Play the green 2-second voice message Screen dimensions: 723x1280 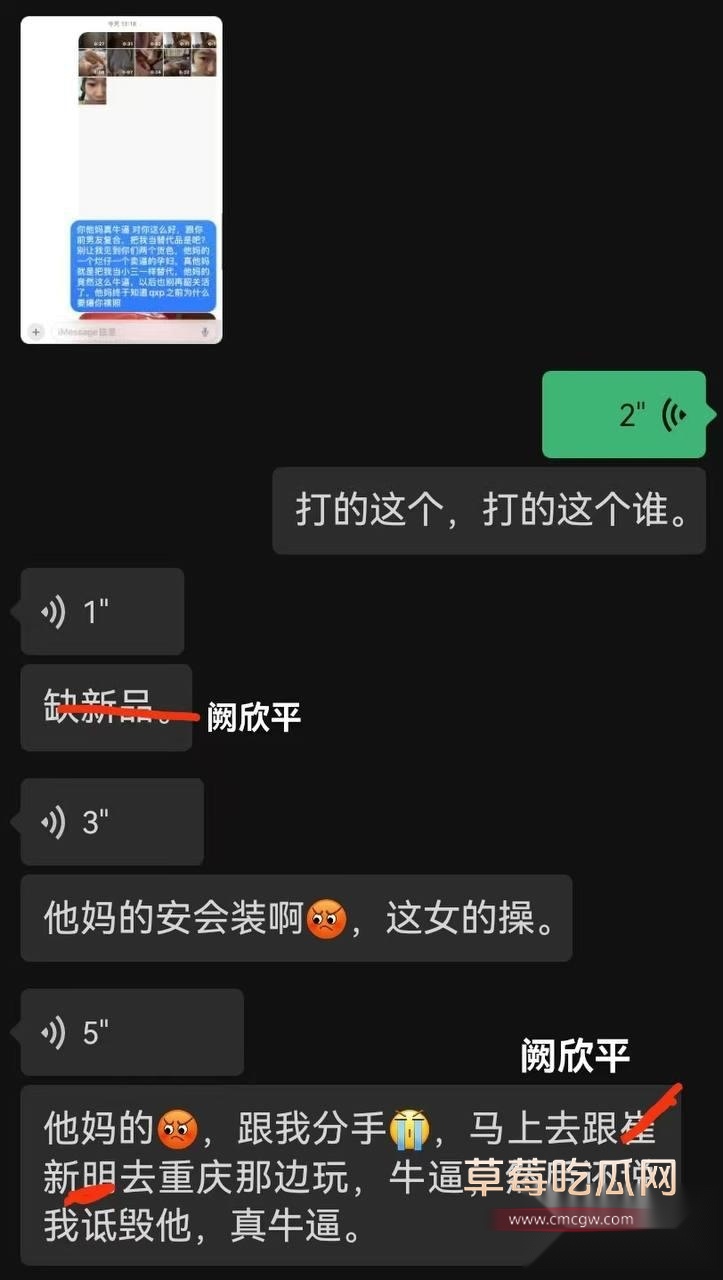click(x=624, y=414)
